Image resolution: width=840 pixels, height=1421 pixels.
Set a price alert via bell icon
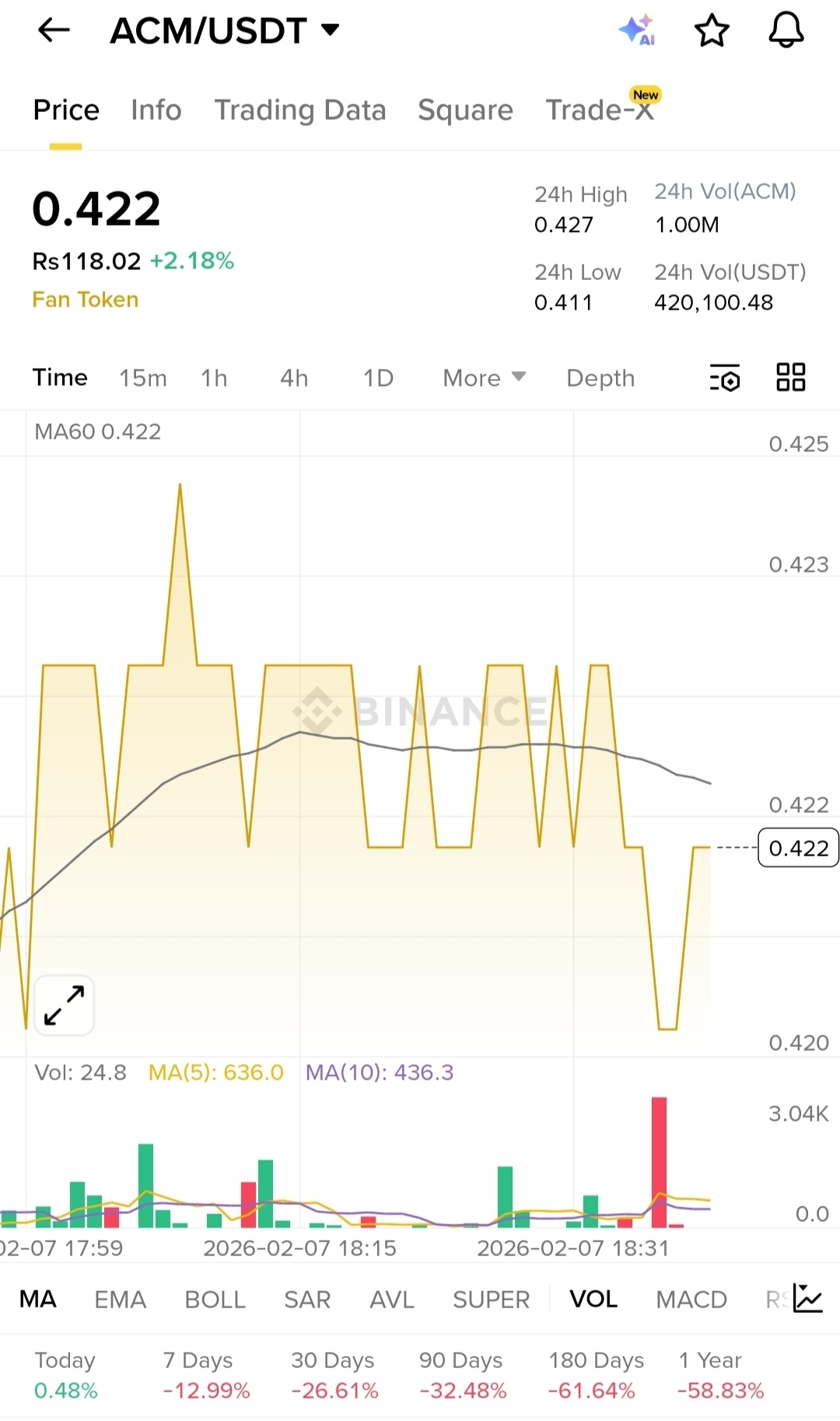pyautogui.click(x=786, y=30)
